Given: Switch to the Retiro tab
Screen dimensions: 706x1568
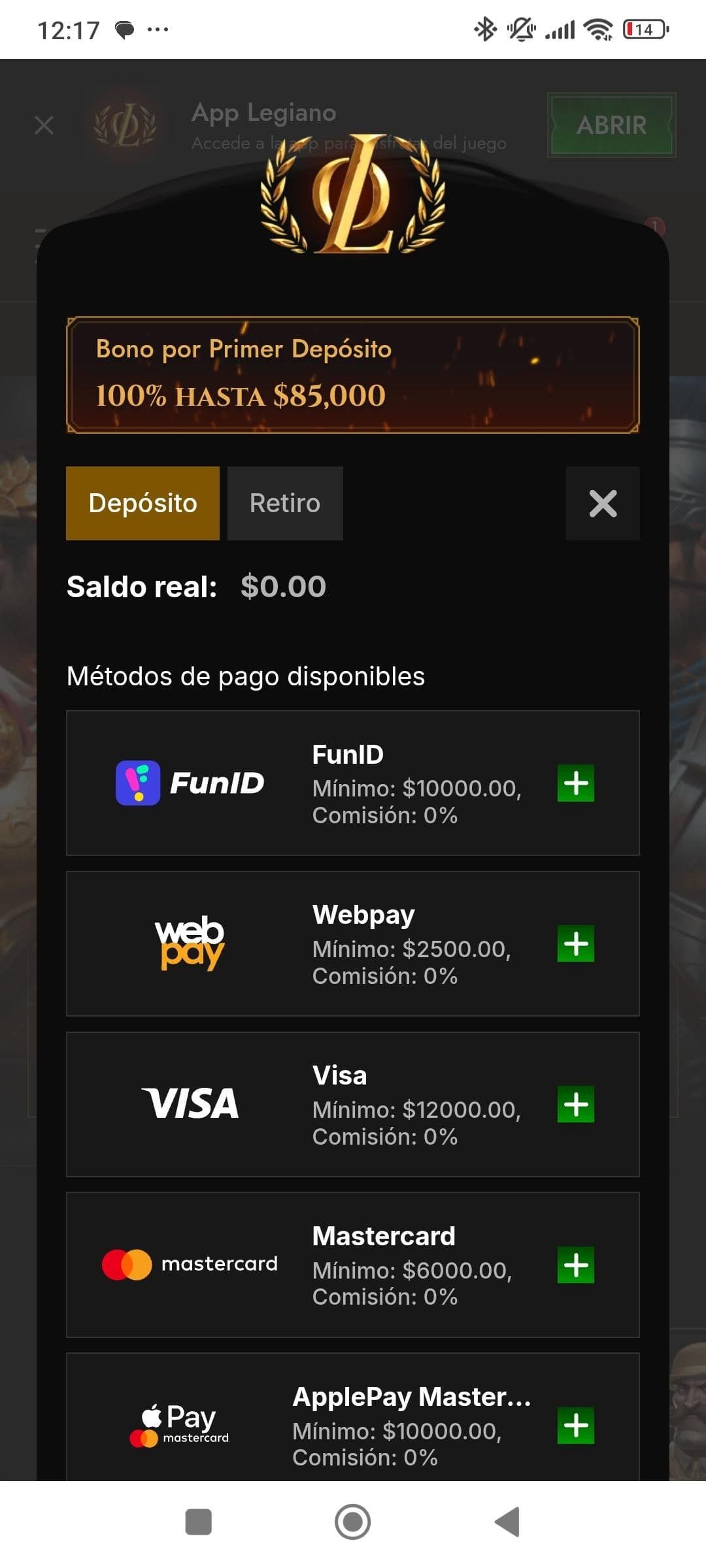Looking at the screenshot, I should (x=285, y=503).
